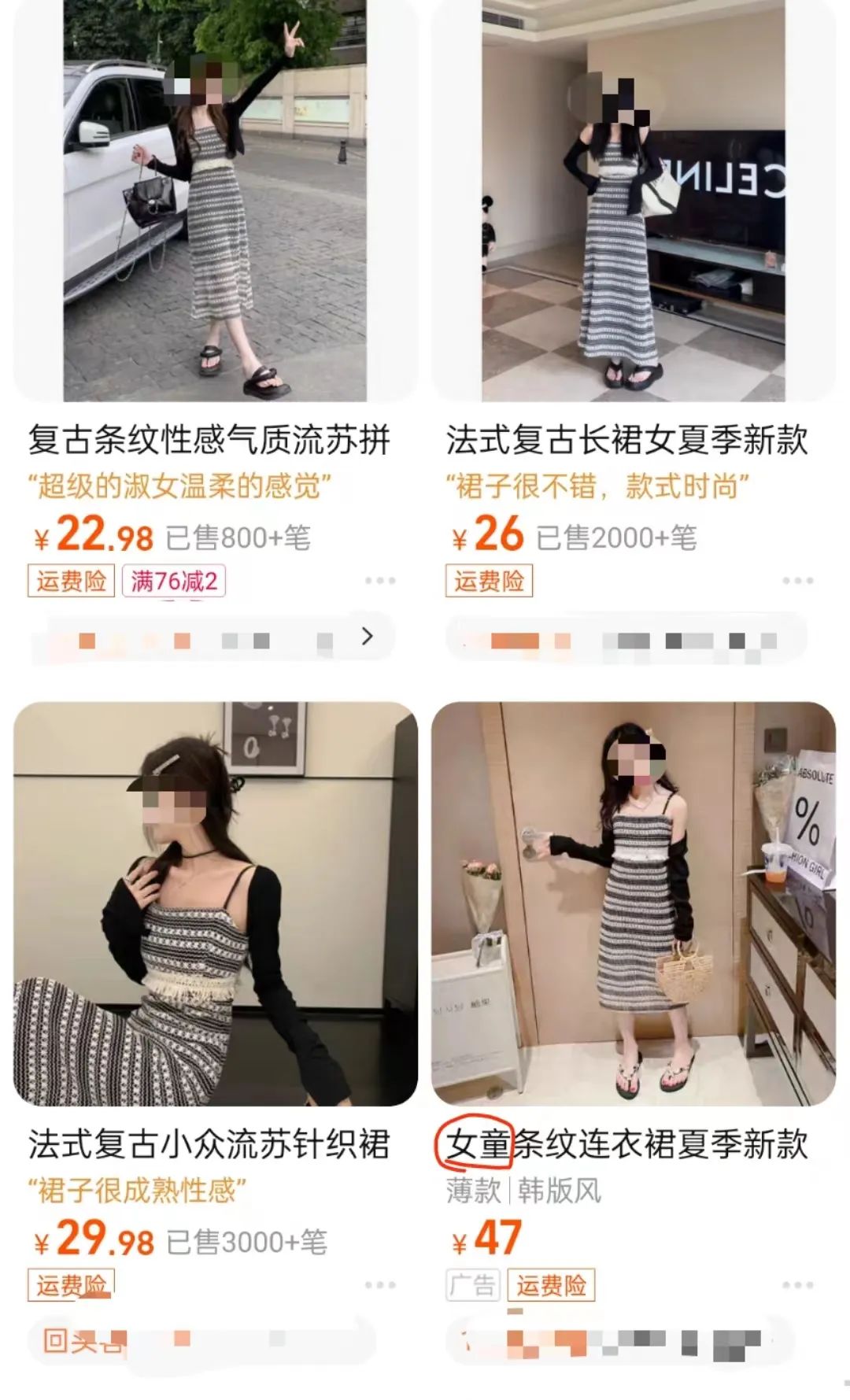Open more options on the ¥29.98 dress
This screenshot has height=1400, width=850.
pyautogui.click(x=380, y=1285)
